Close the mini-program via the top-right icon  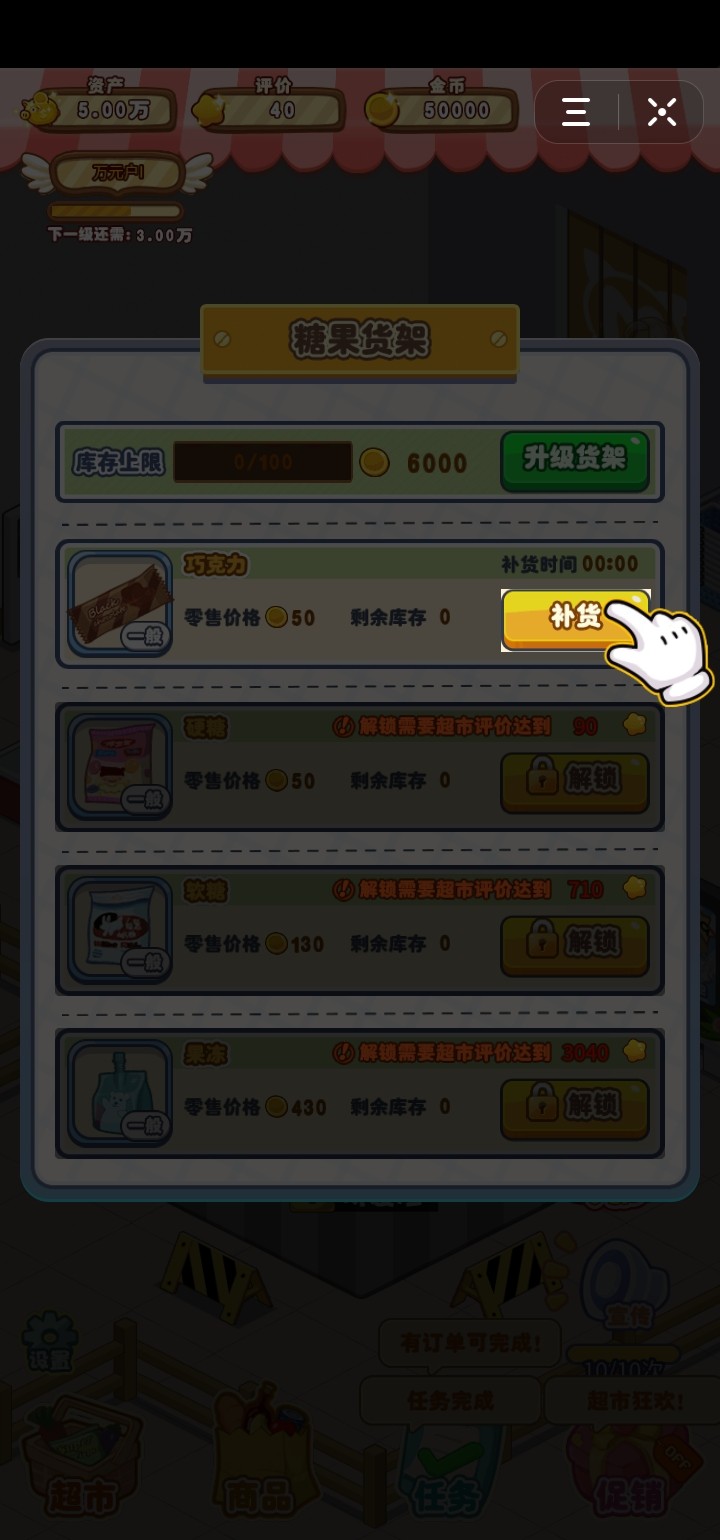[662, 112]
